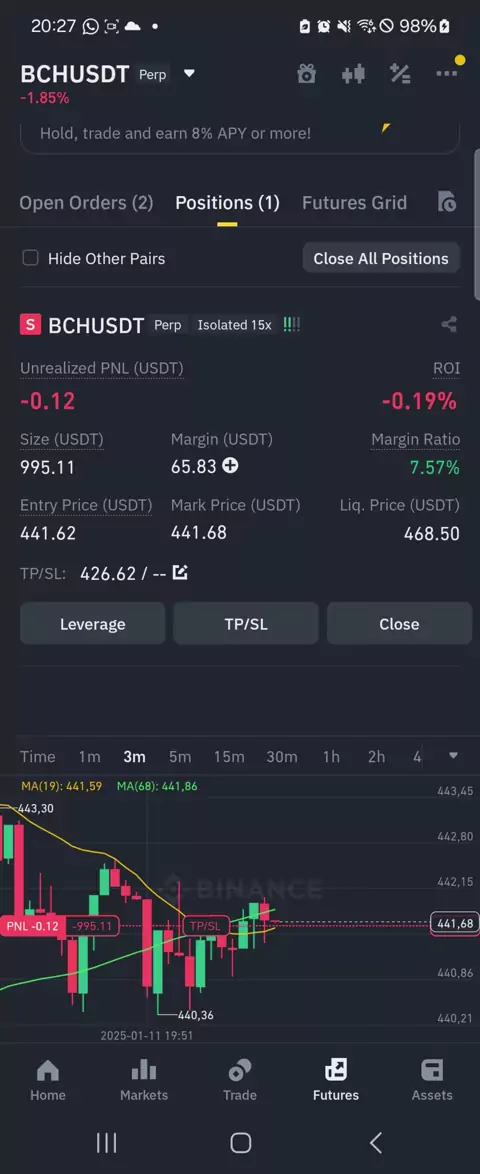The width and height of the screenshot is (480, 1174).
Task: Tap the Leverage button
Action: 93,624
